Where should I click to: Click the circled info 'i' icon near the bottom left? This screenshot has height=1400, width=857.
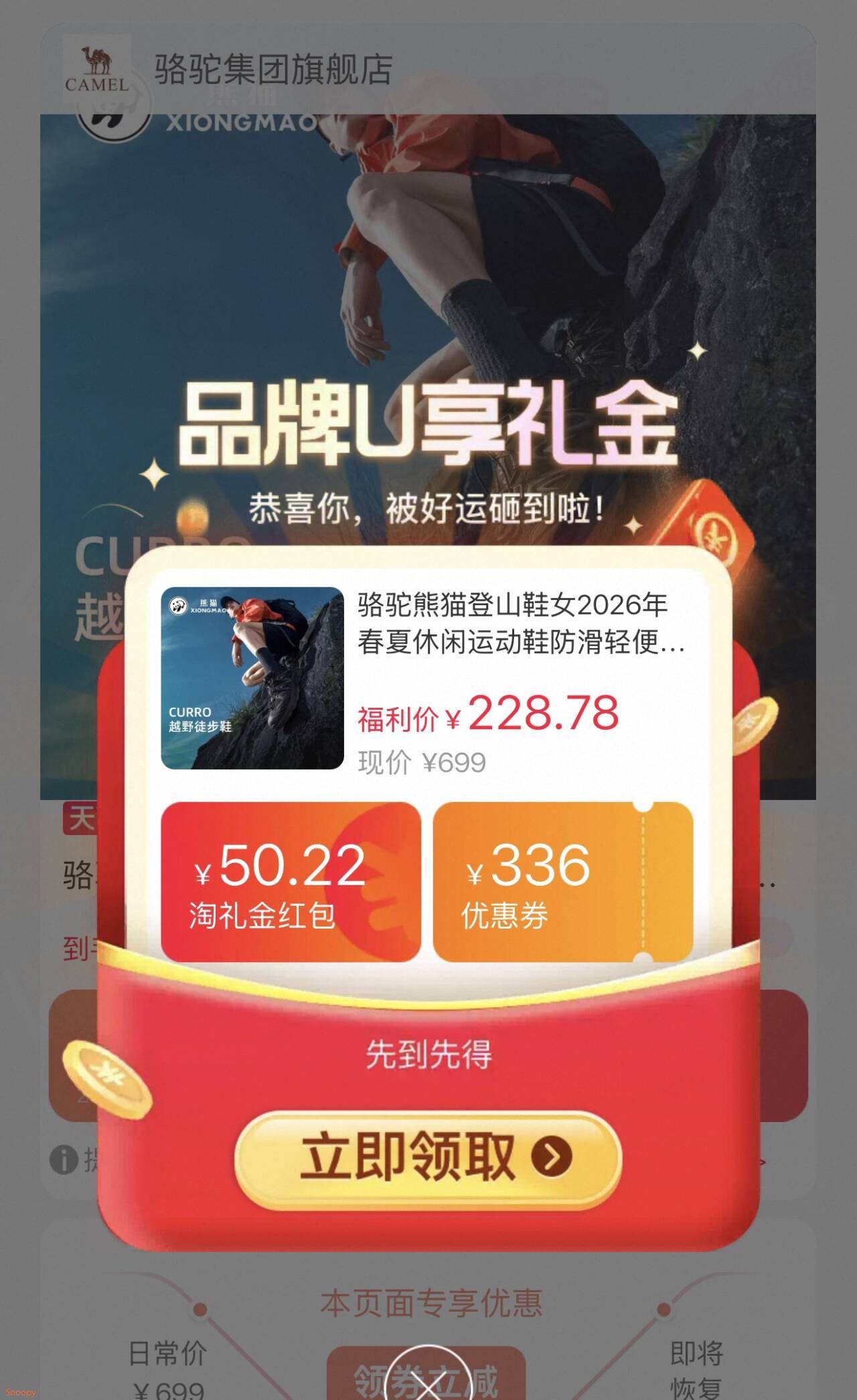[x=64, y=1158]
